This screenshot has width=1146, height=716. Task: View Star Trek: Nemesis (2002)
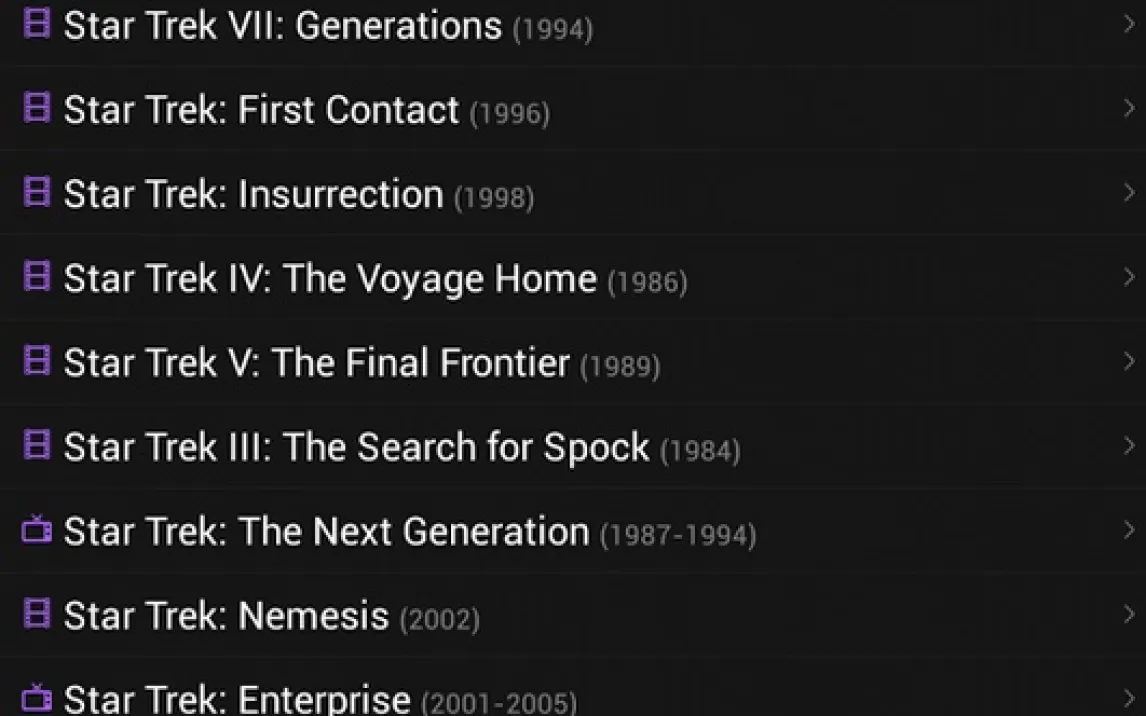pyautogui.click(x=226, y=616)
